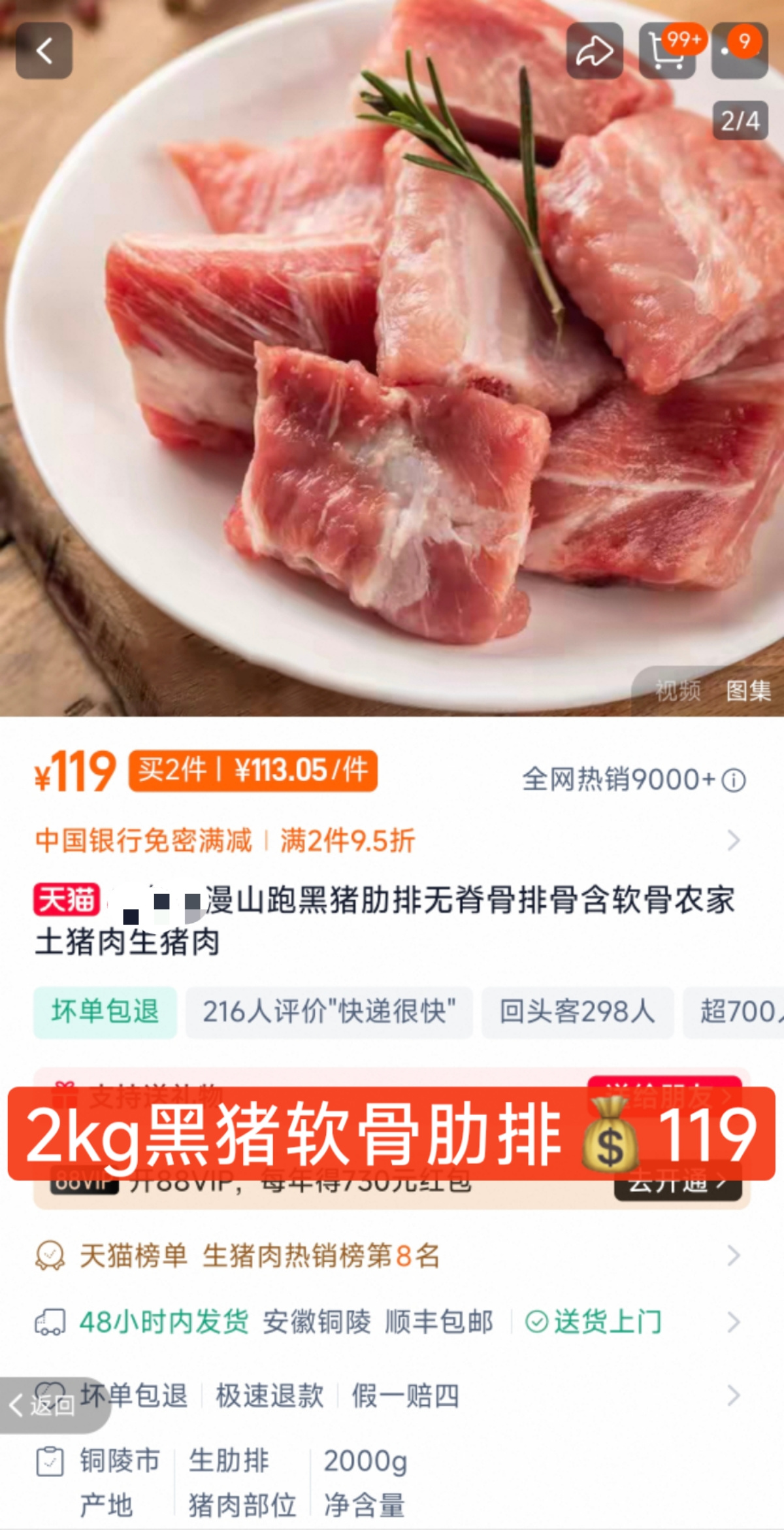Share this pork ribs product
This screenshot has height=1530, width=784.
pyautogui.click(x=594, y=51)
